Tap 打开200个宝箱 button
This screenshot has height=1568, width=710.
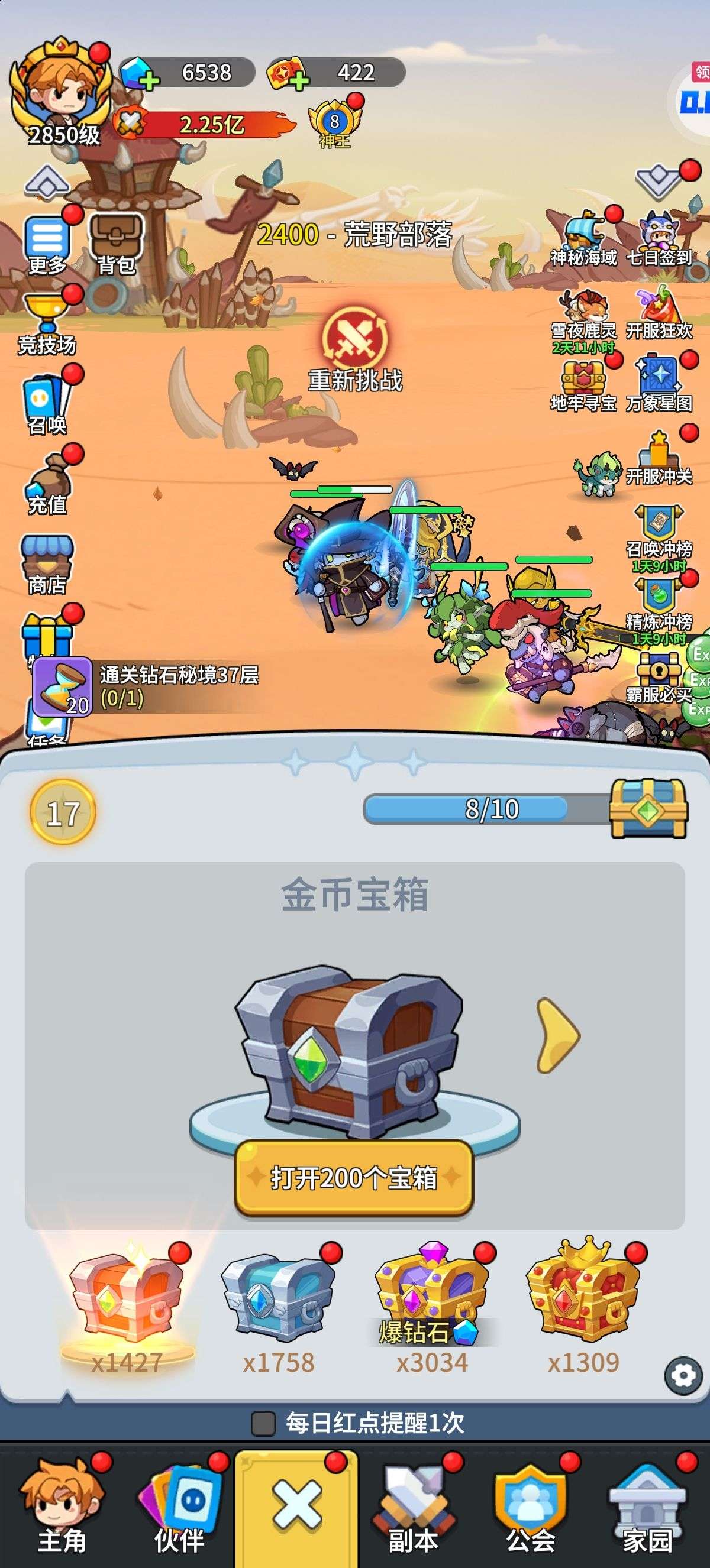coord(354,1178)
